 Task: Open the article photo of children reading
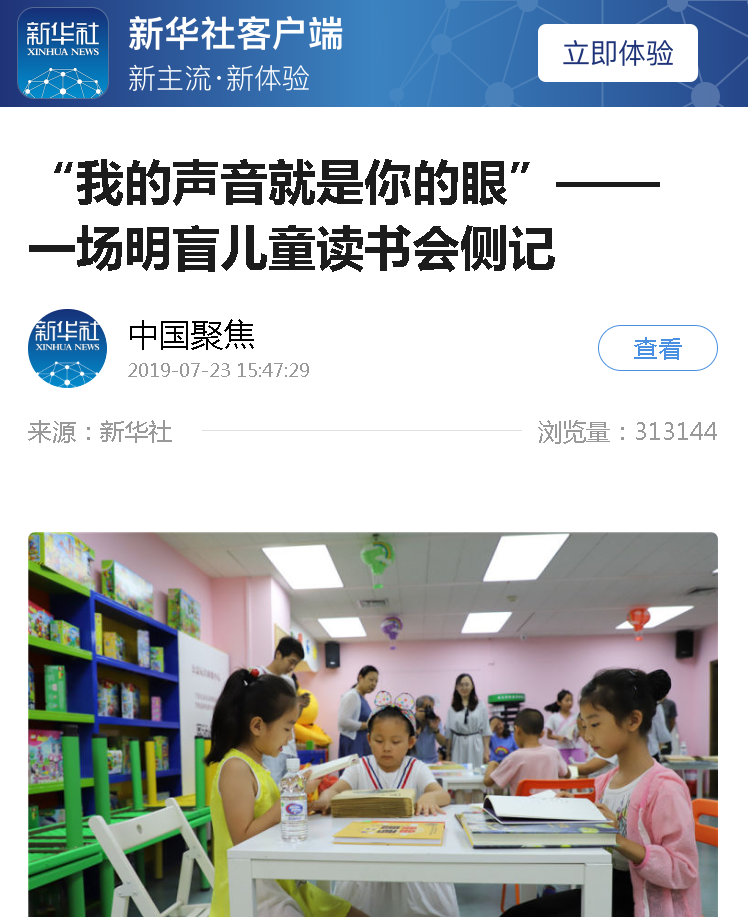click(x=373, y=723)
